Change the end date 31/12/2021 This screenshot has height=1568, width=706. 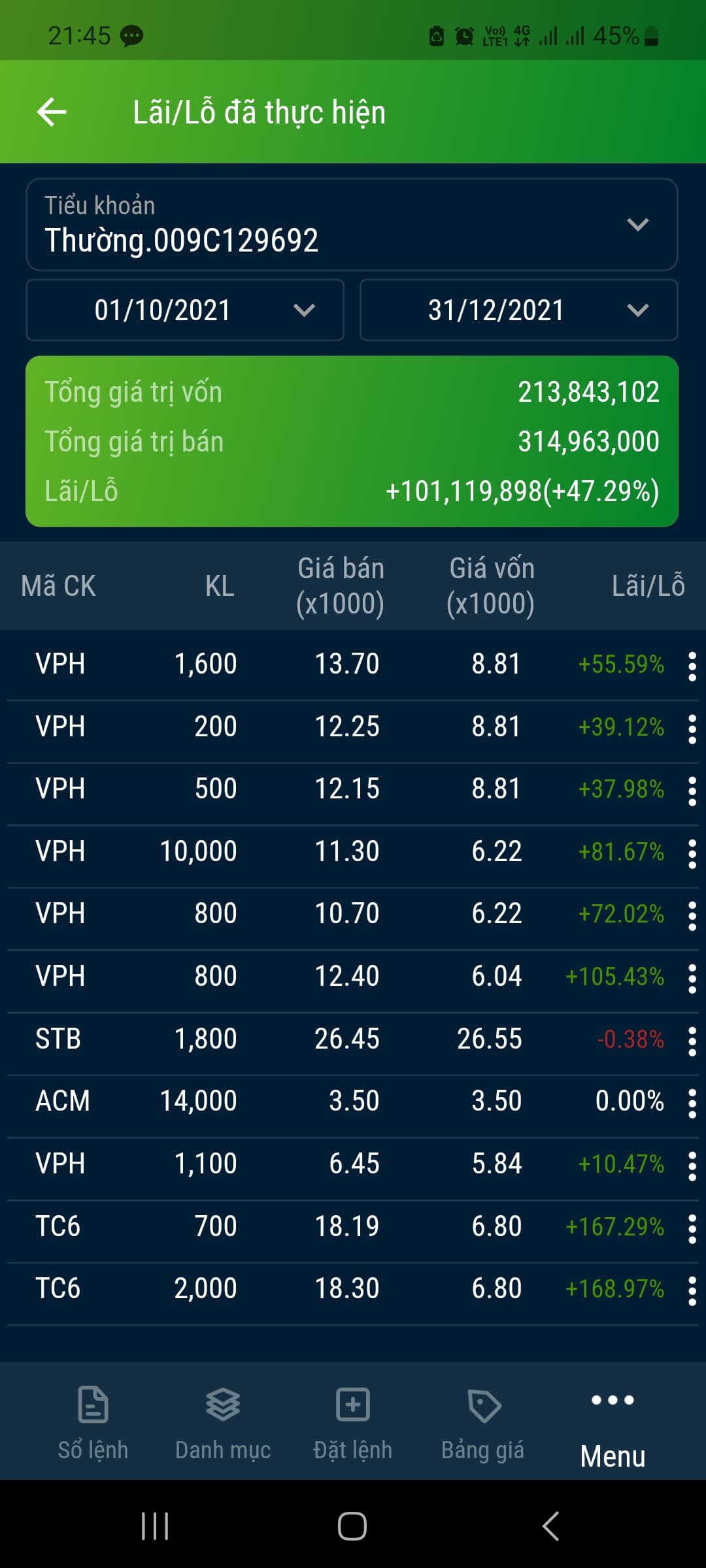point(518,310)
